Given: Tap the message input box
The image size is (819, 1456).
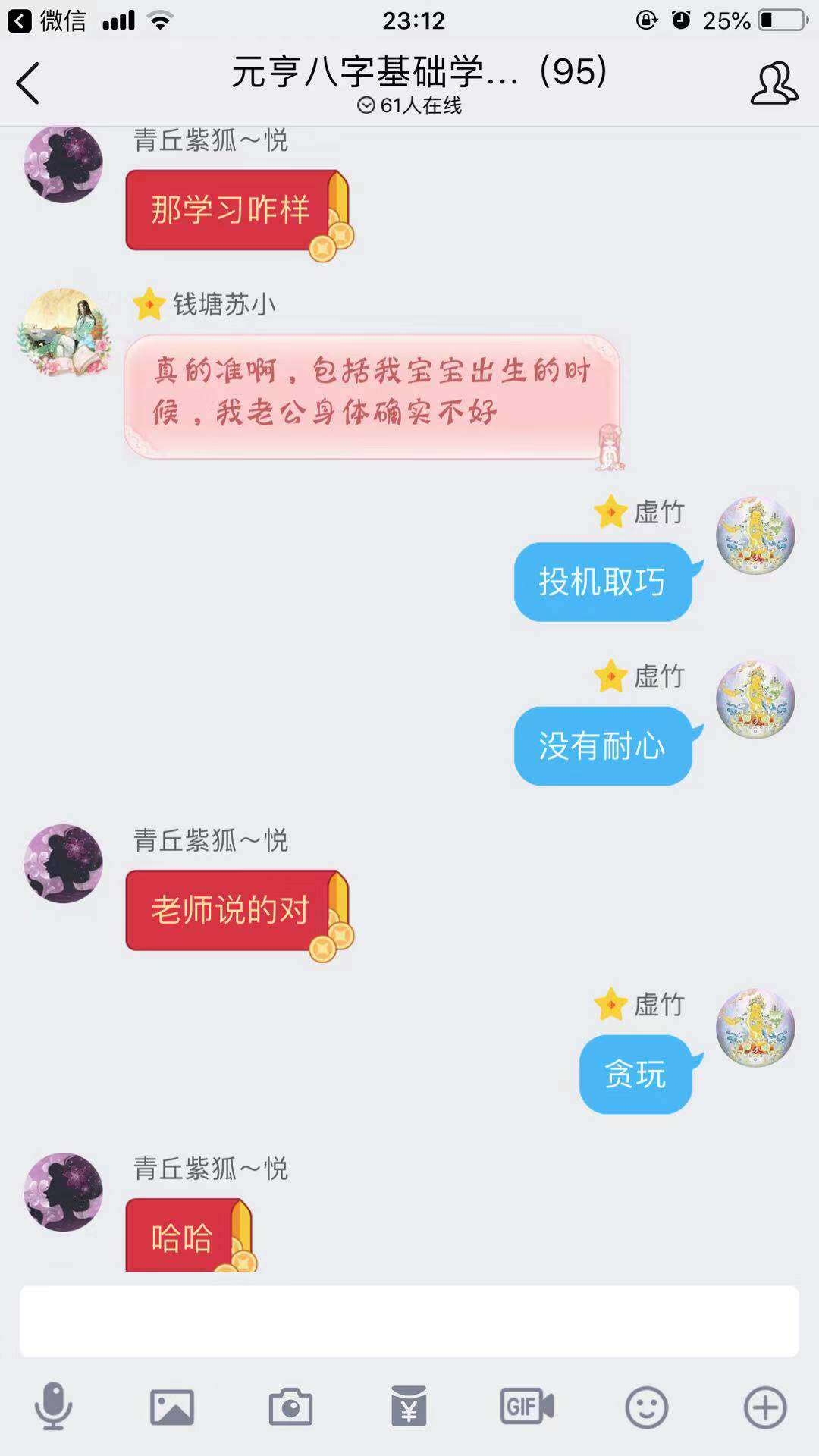Looking at the screenshot, I should click(x=409, y=1321).
